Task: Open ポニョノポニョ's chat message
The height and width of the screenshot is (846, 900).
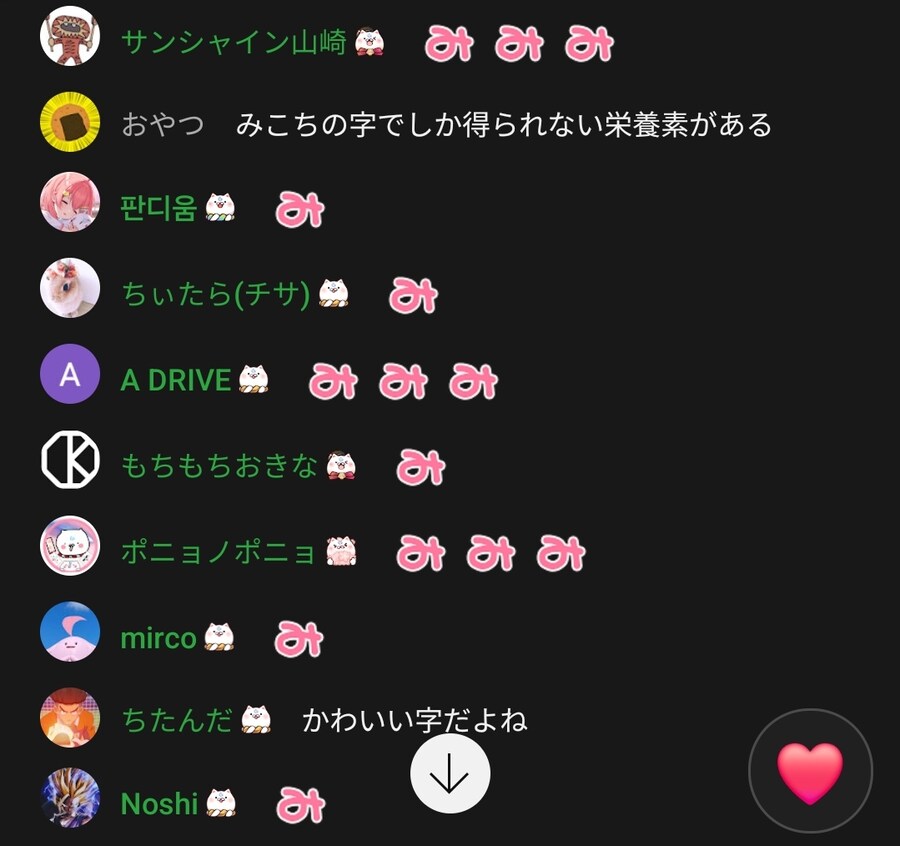Action: (x=489, y=552)
